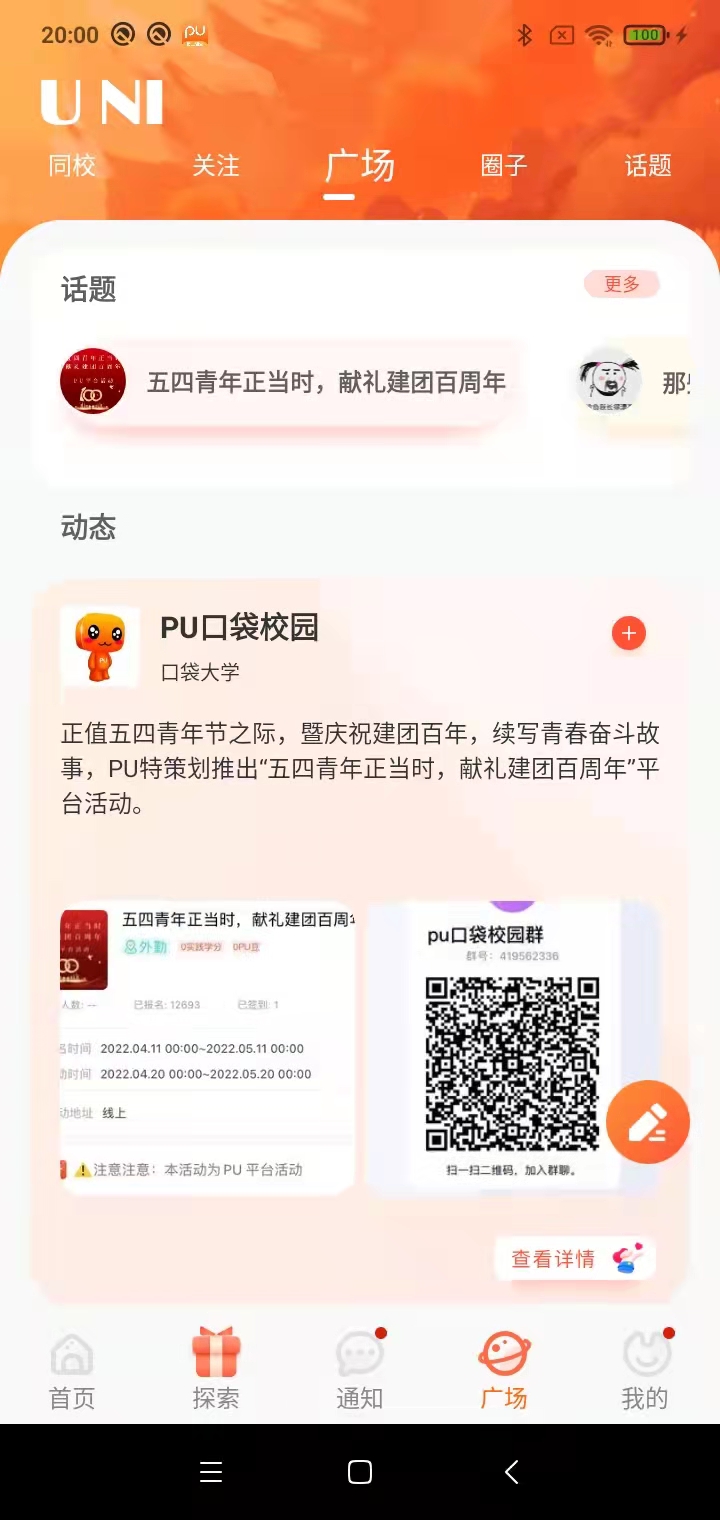Tap the system back button

512,1472
